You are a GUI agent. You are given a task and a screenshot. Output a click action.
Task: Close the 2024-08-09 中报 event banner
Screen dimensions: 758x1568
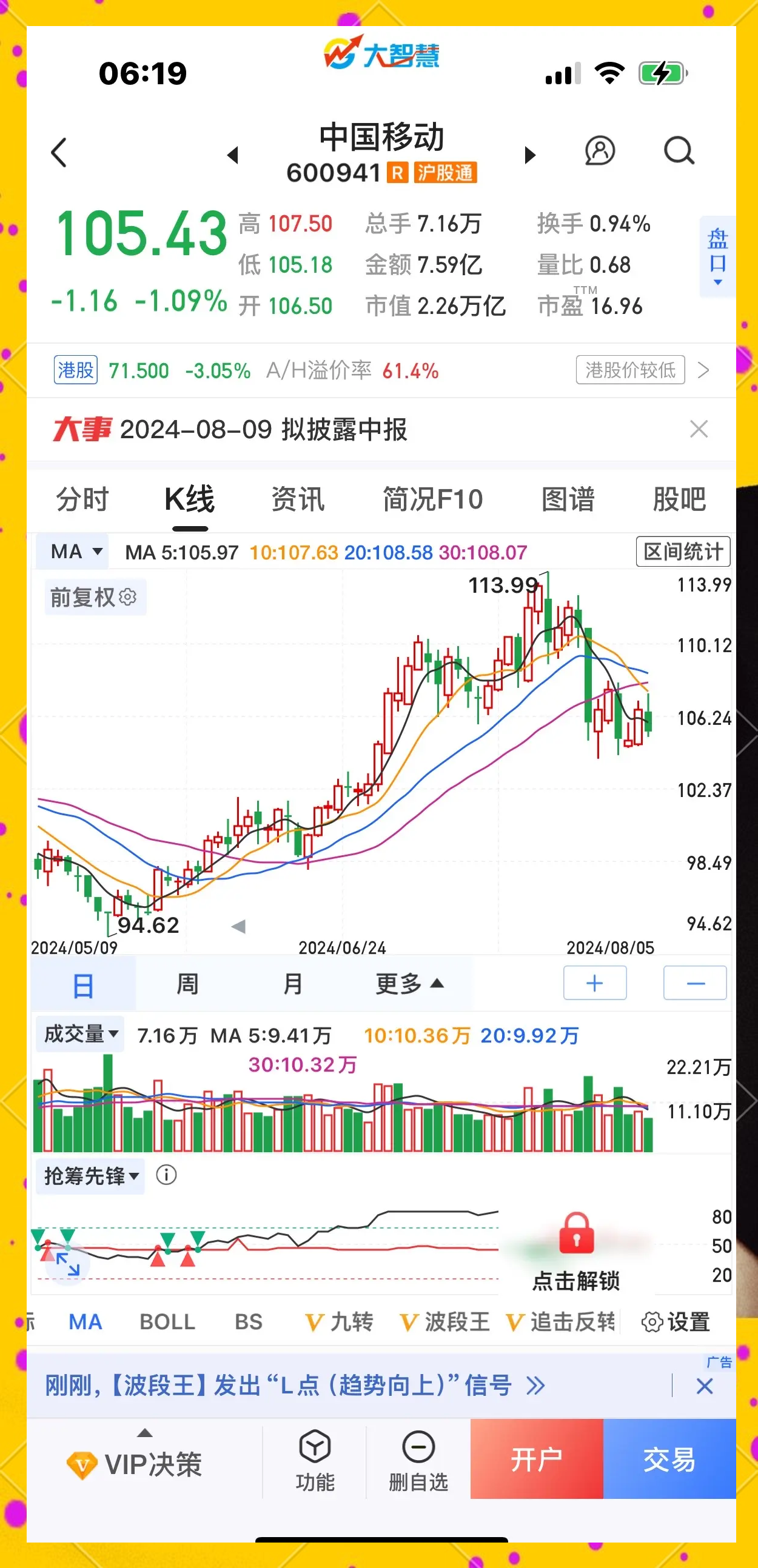(700, 430)
